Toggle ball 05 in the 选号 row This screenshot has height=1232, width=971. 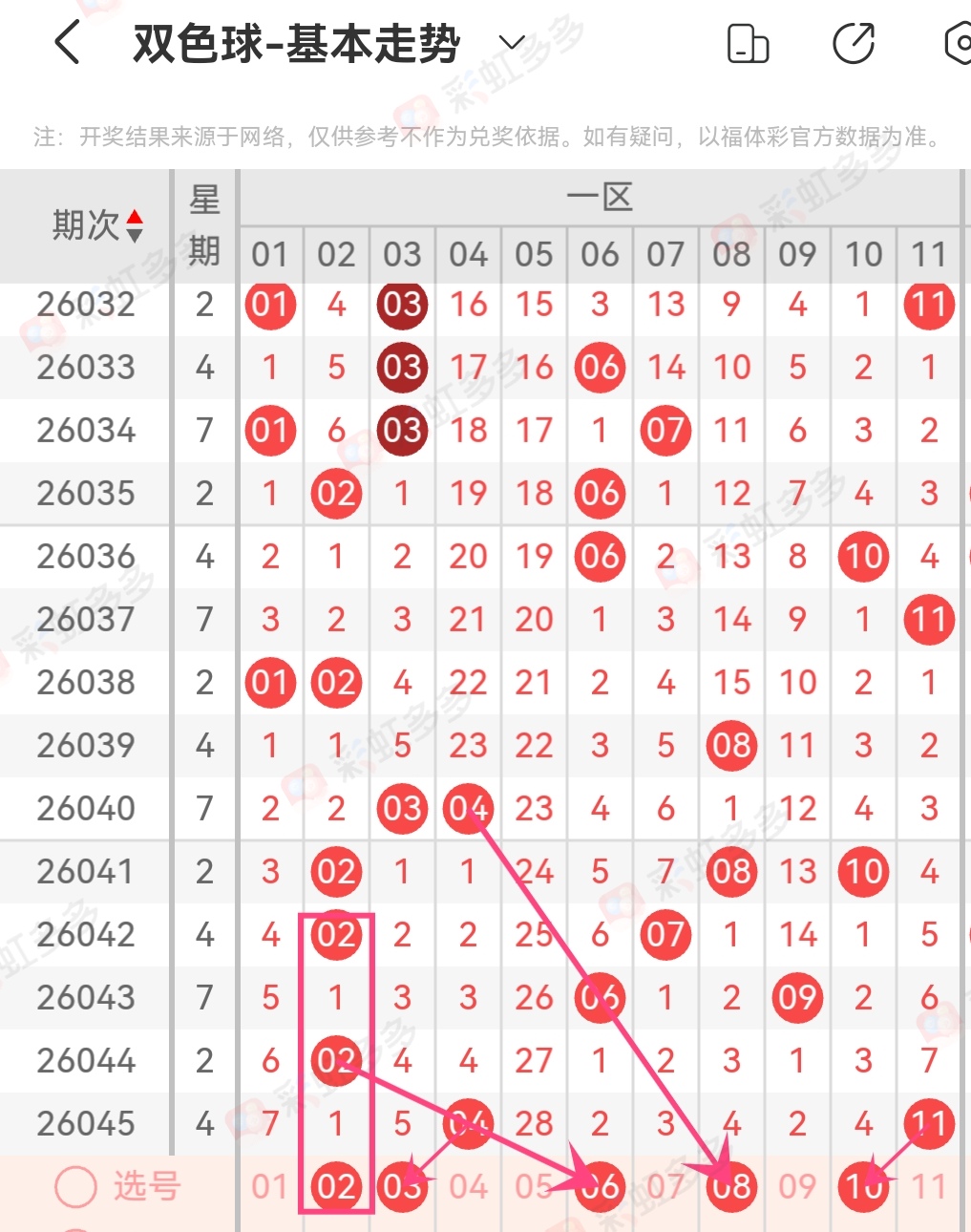533,1184
